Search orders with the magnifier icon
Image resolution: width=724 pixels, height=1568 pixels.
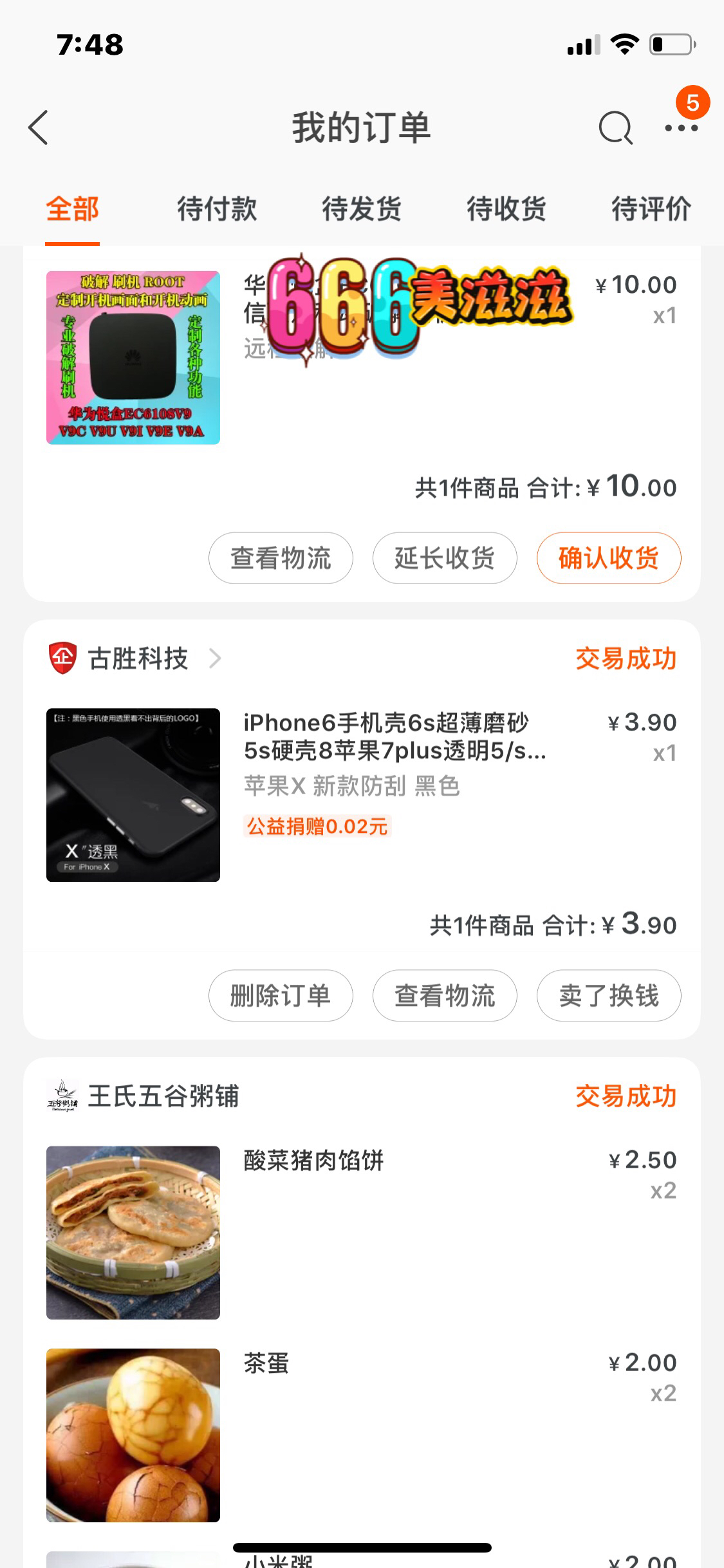(x=615, y=127)
